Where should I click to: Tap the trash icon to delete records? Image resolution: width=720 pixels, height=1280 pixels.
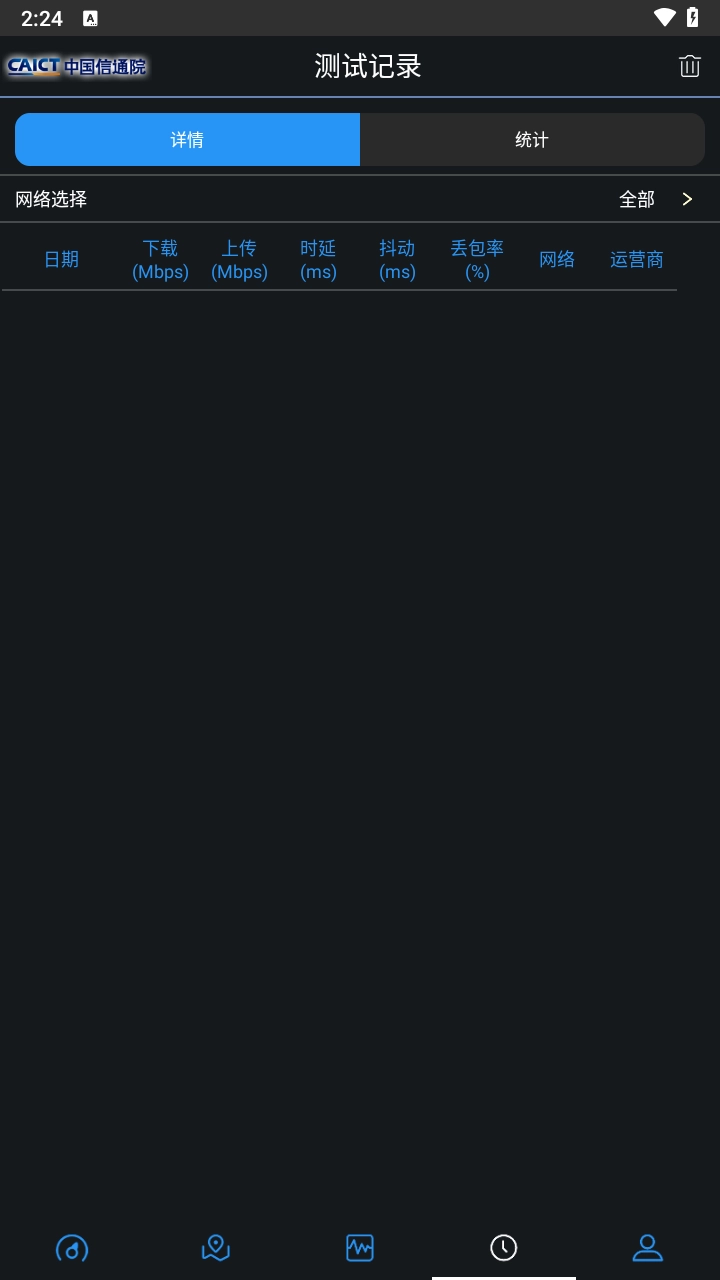point(689,66)
